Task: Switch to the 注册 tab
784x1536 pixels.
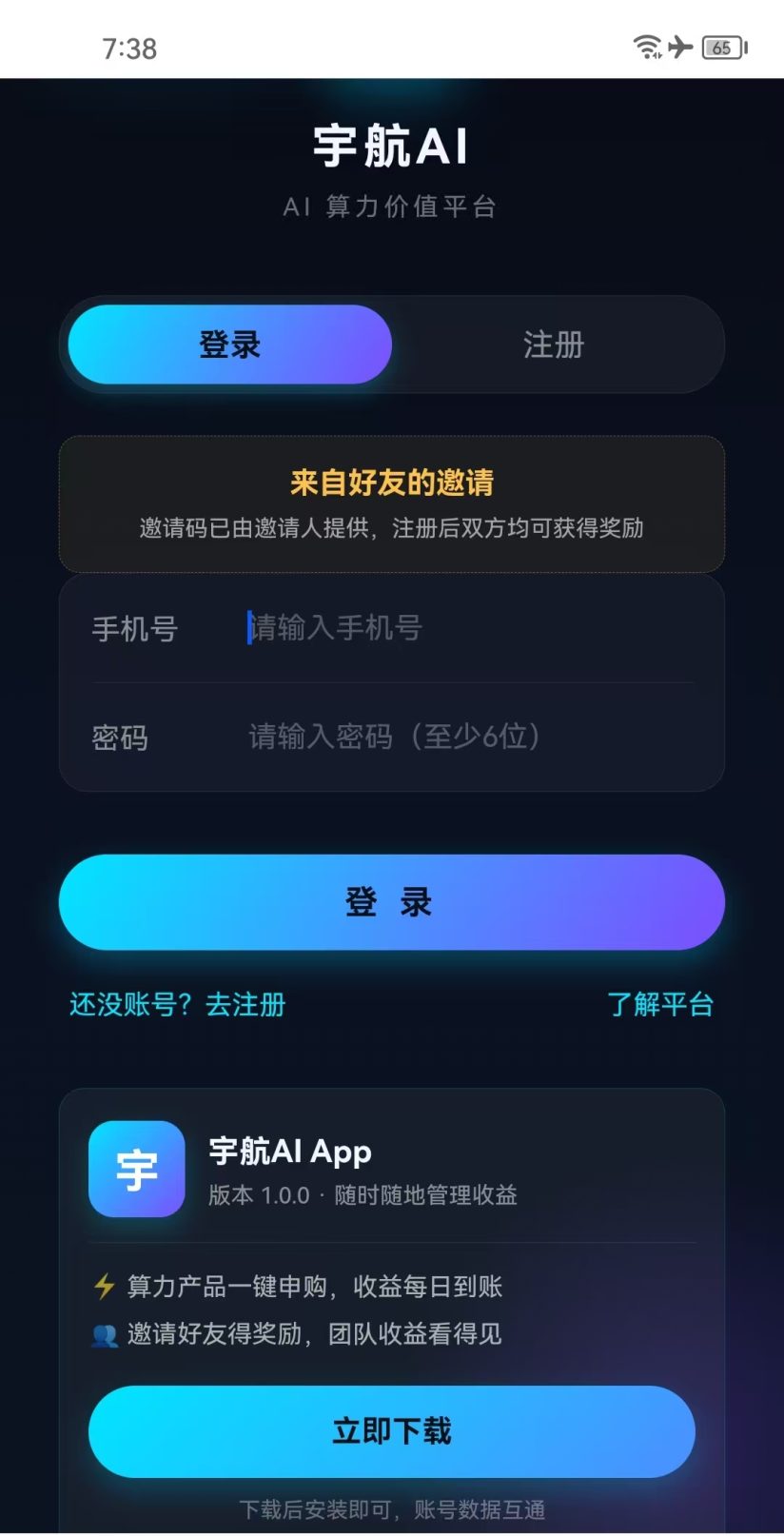Action: tap(553, 345)
